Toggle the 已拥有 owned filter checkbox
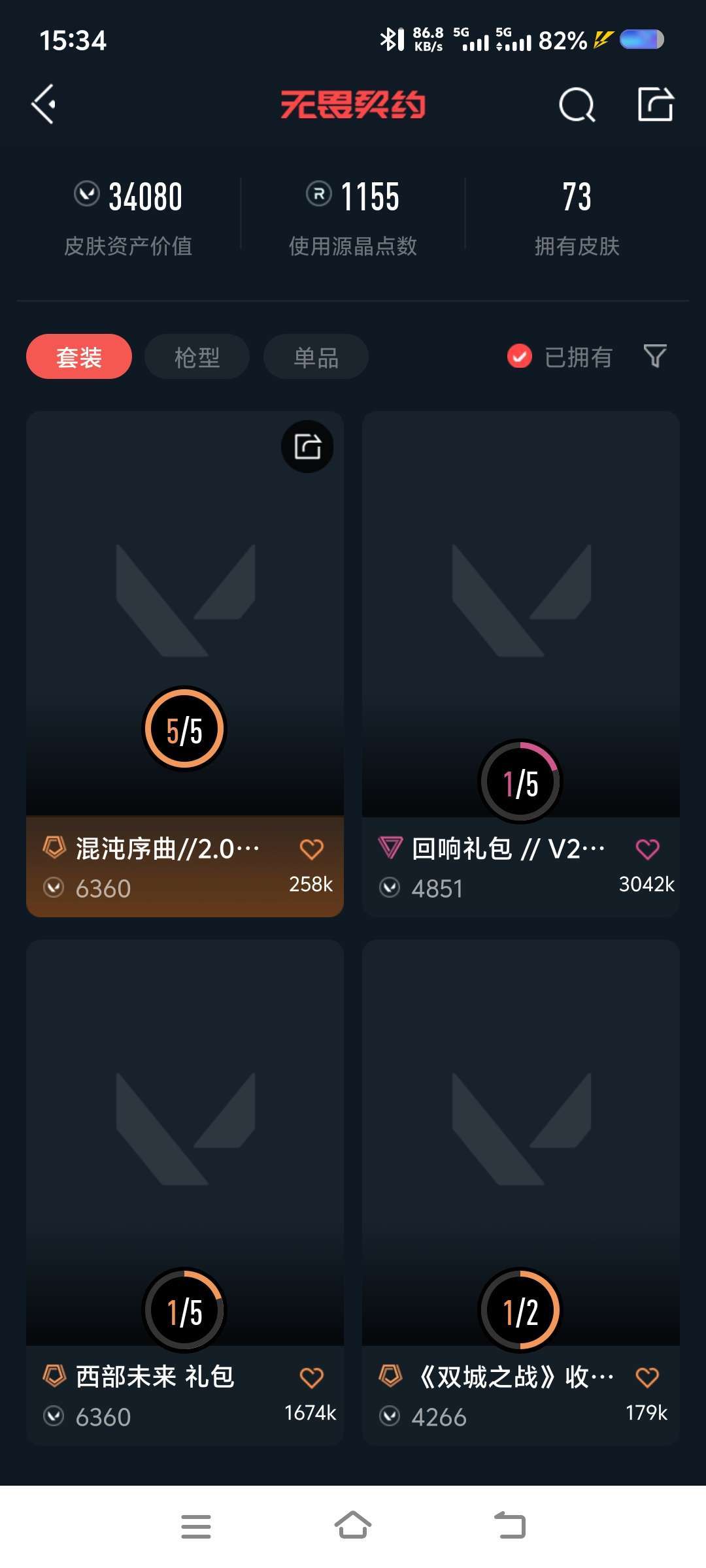This screenshot has height=1568, width=706. (x=518, y=356)
